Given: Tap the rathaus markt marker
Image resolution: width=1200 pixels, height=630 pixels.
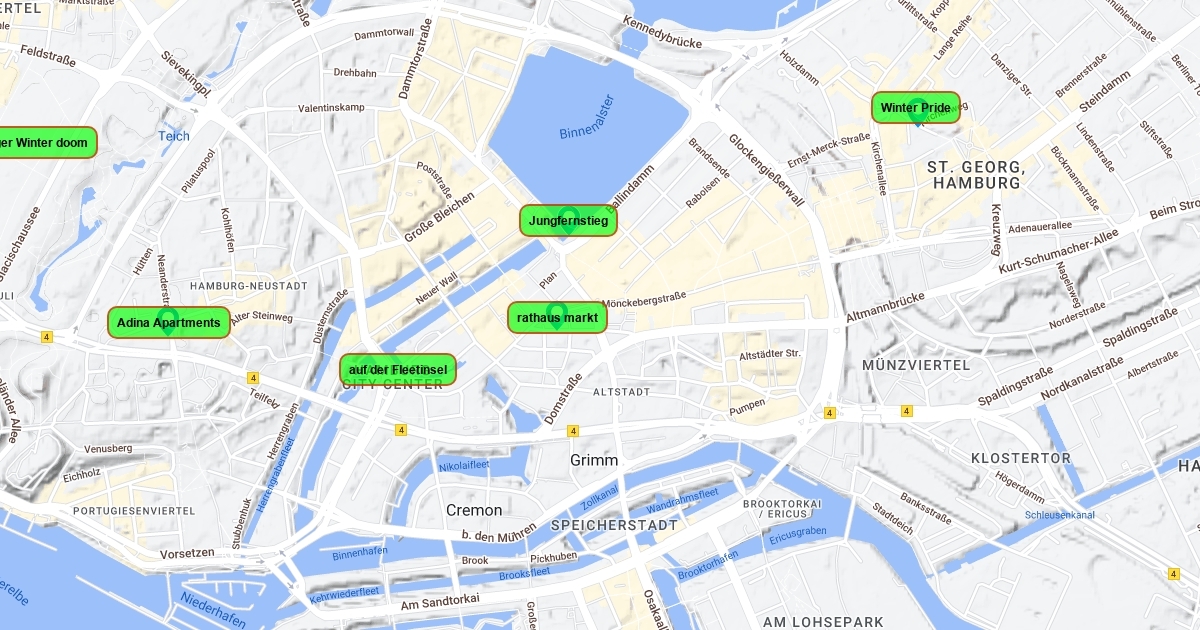Looking at the screenshot, I should tap(557, 318).
